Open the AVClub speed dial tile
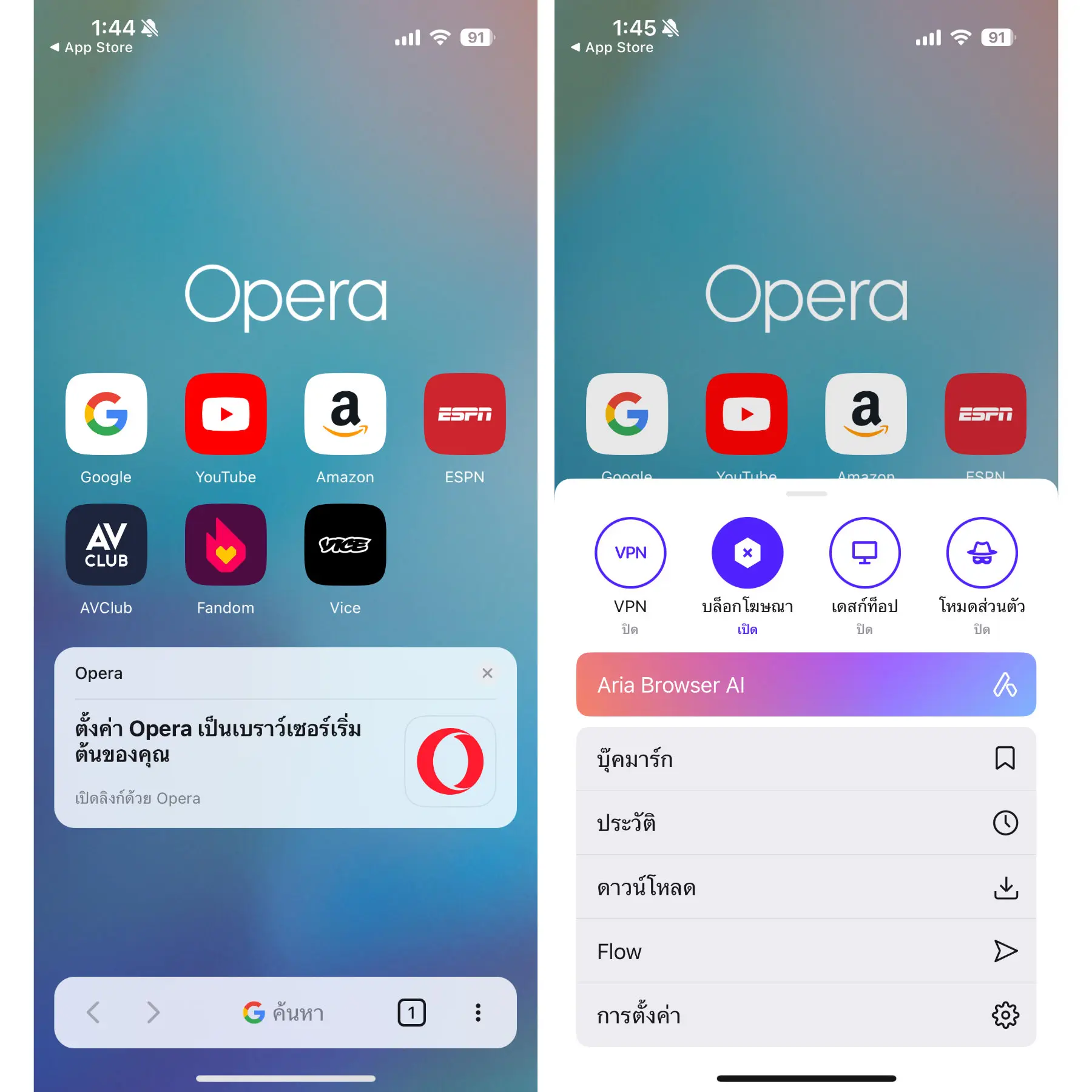1092x1092 pixels. 106,544
